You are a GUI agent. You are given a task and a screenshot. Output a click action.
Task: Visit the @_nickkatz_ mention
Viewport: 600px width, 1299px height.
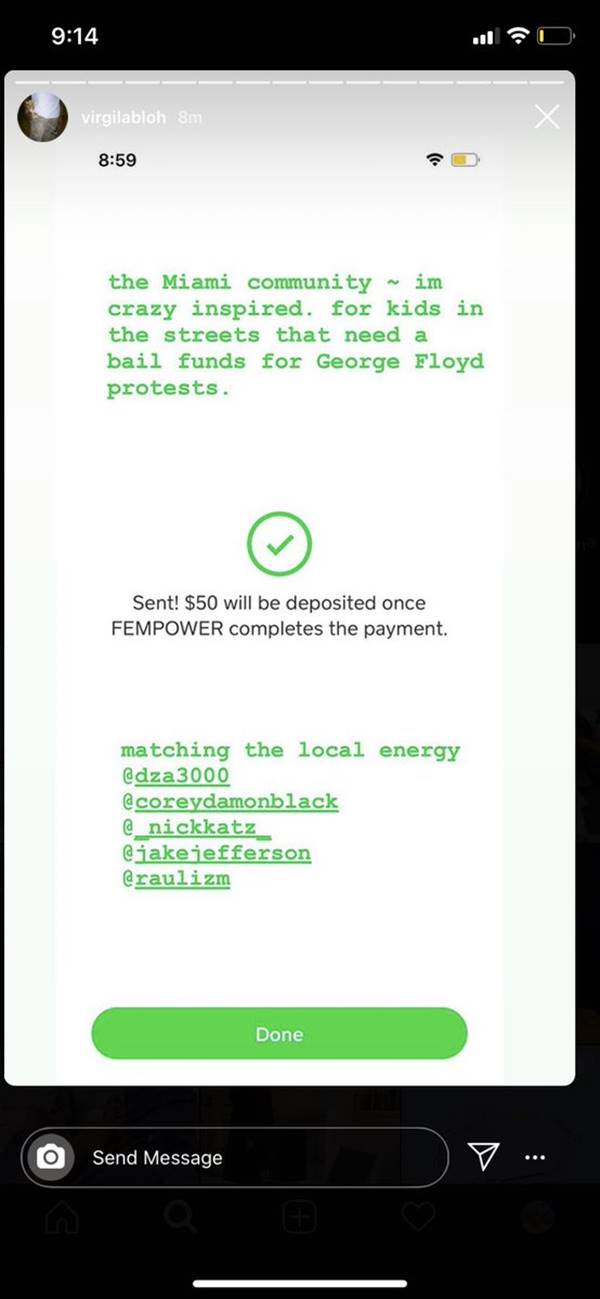[x=196, y=828]
